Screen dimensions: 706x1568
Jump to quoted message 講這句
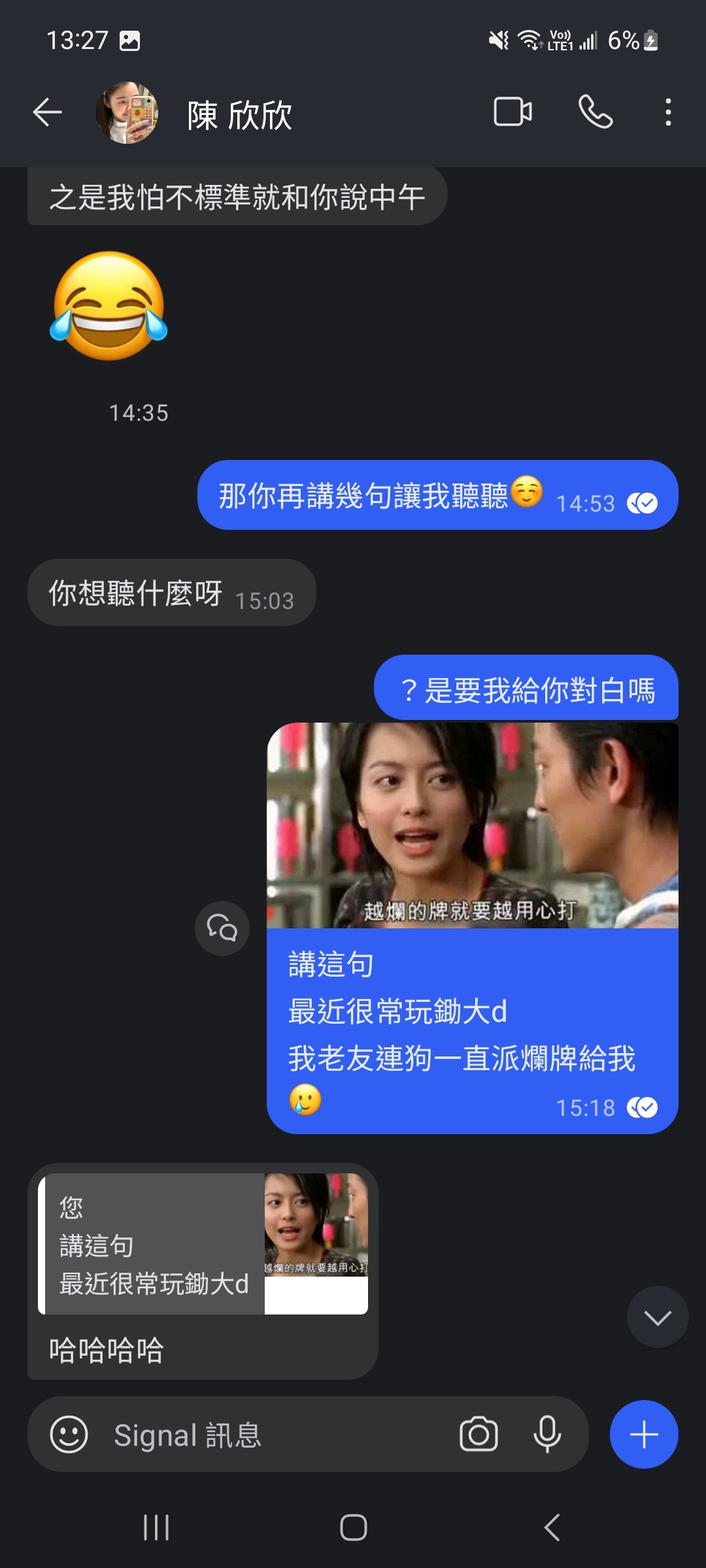point(203,1243)
